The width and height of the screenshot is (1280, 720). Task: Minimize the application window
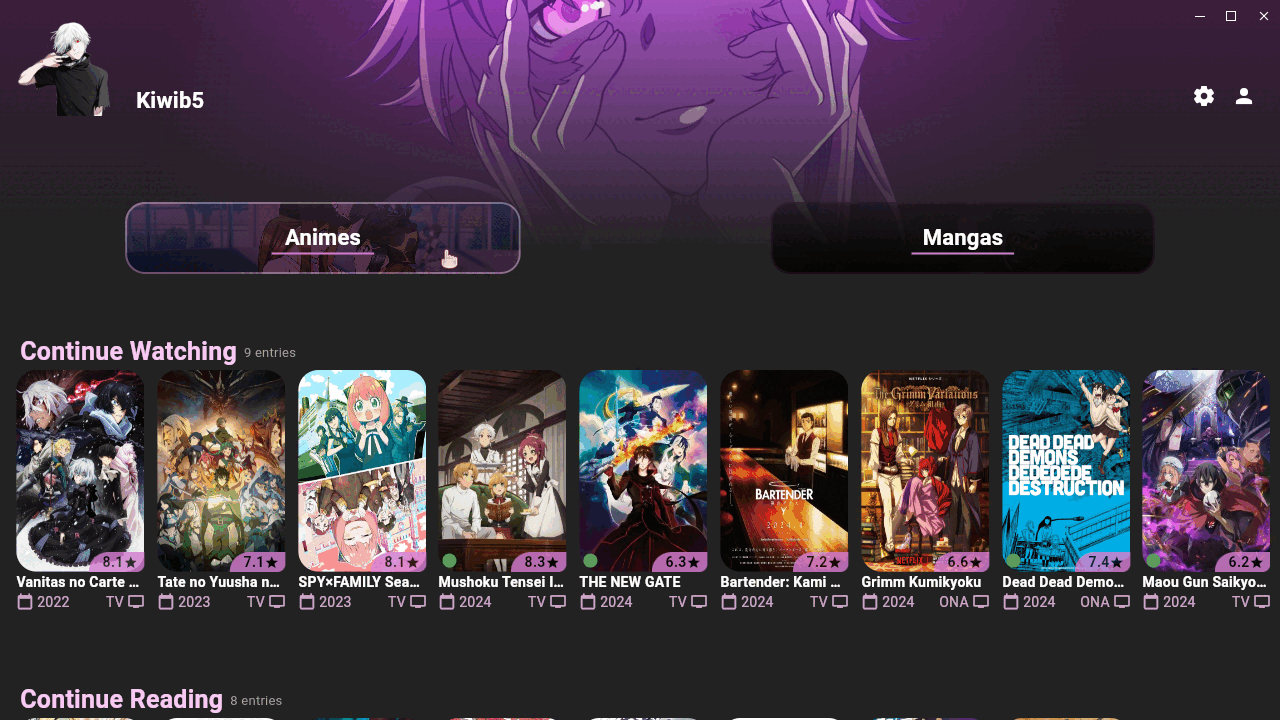point(1199,16)
